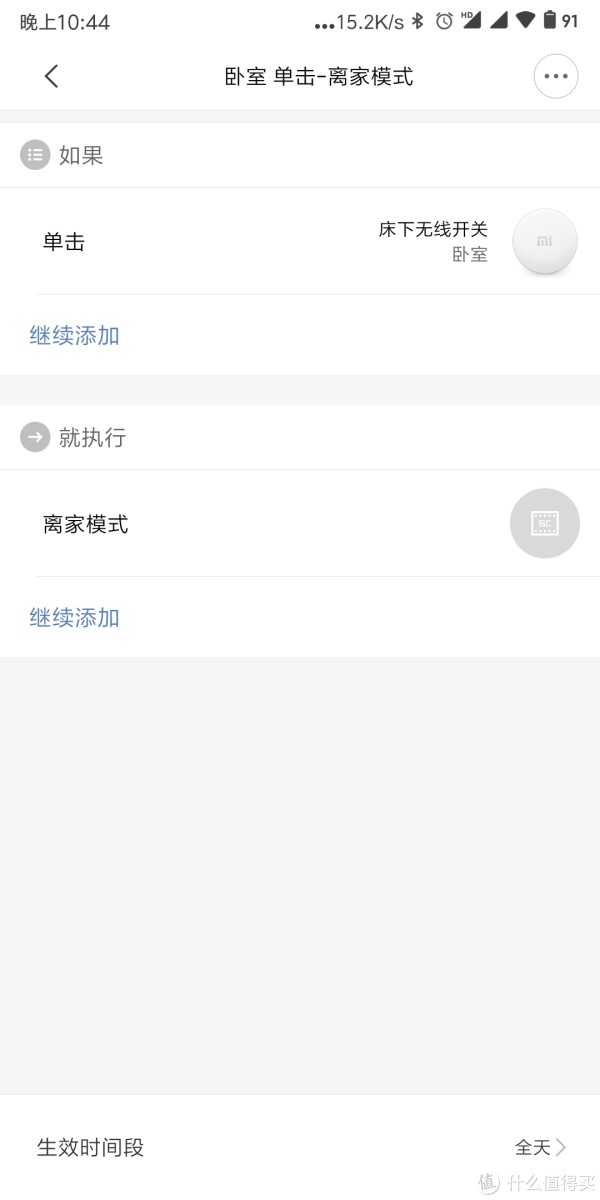Tap 继续添加 under the 就执行 section

click(75, 618)
